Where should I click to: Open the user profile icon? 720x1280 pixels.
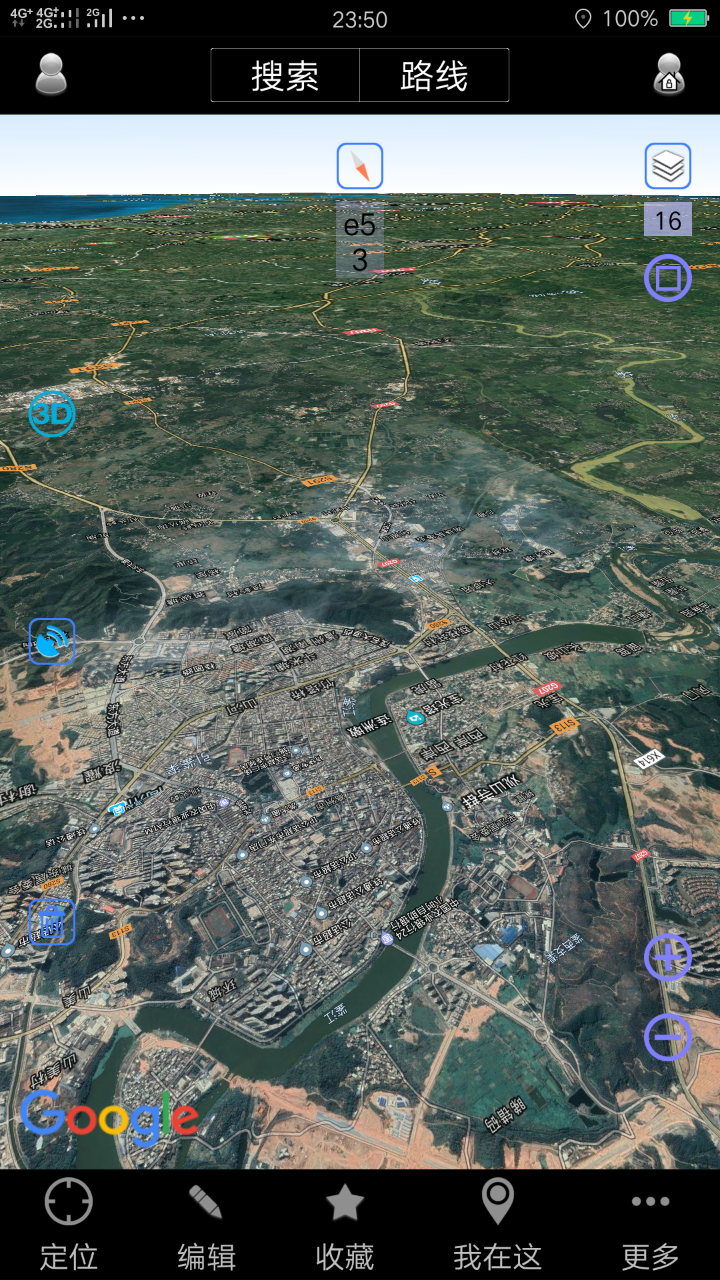click(x=51, y=74)
